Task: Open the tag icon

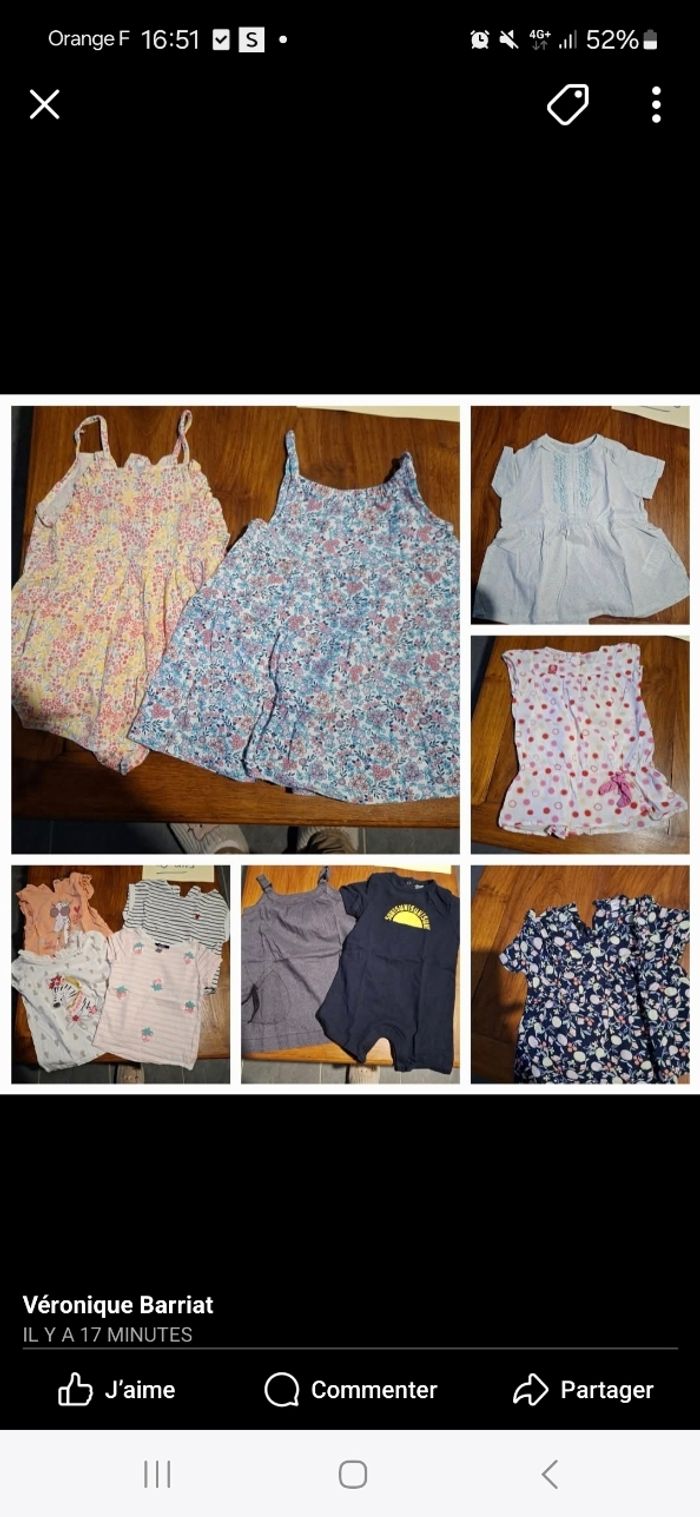Action: coord(567,104)
